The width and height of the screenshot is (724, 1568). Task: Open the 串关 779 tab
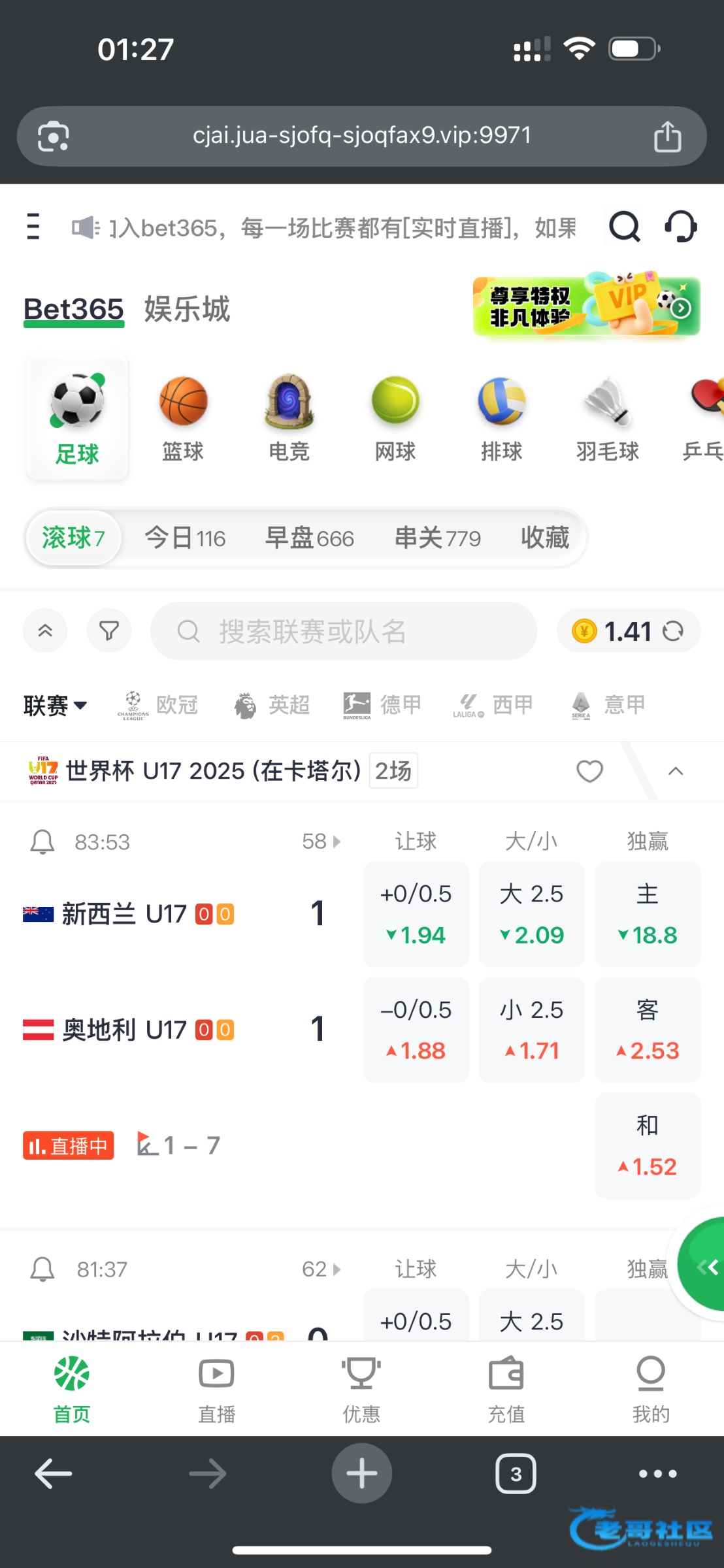(x=437, y=538)
